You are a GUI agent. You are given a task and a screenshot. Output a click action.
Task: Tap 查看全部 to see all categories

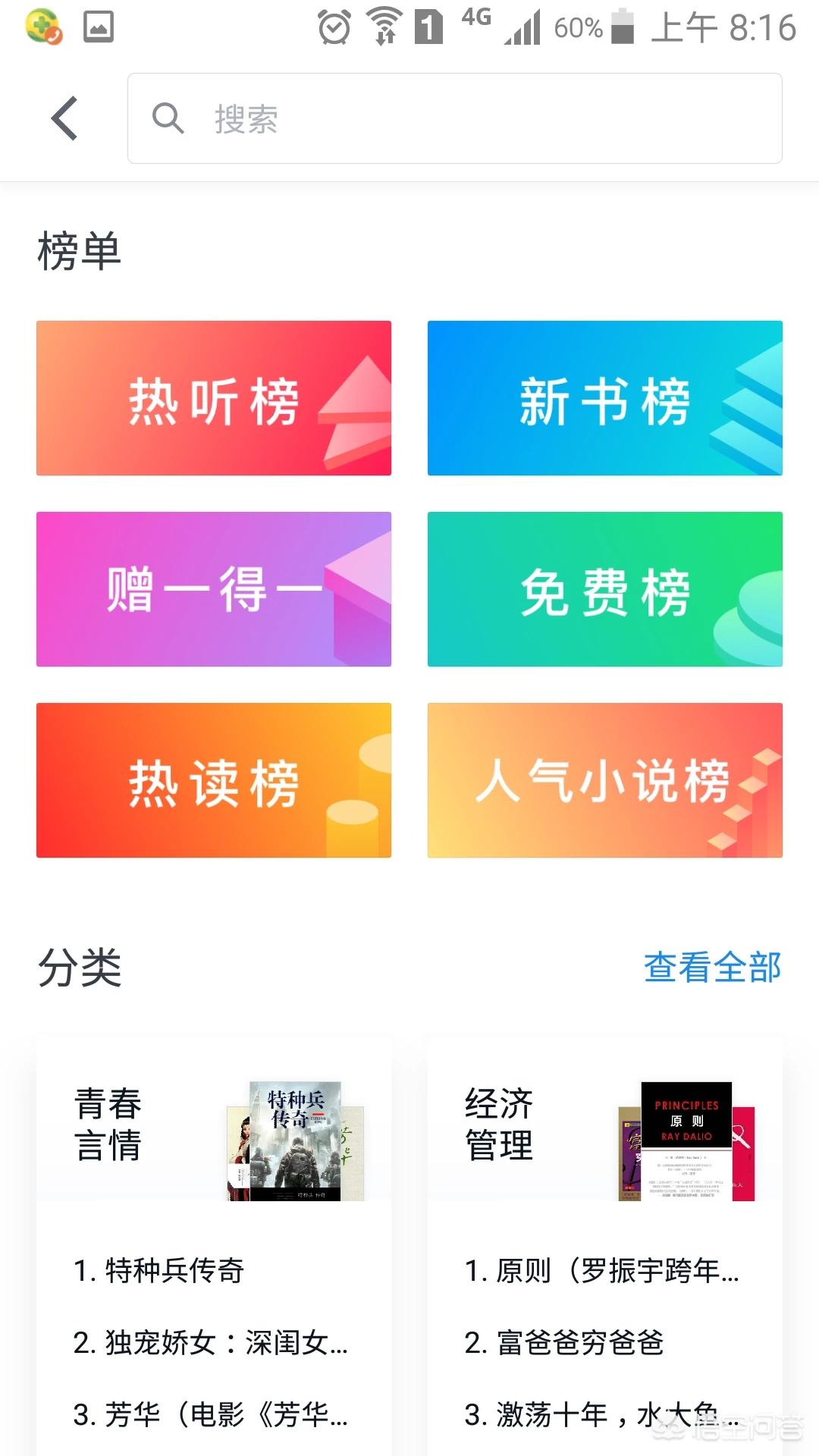[712, 968]
